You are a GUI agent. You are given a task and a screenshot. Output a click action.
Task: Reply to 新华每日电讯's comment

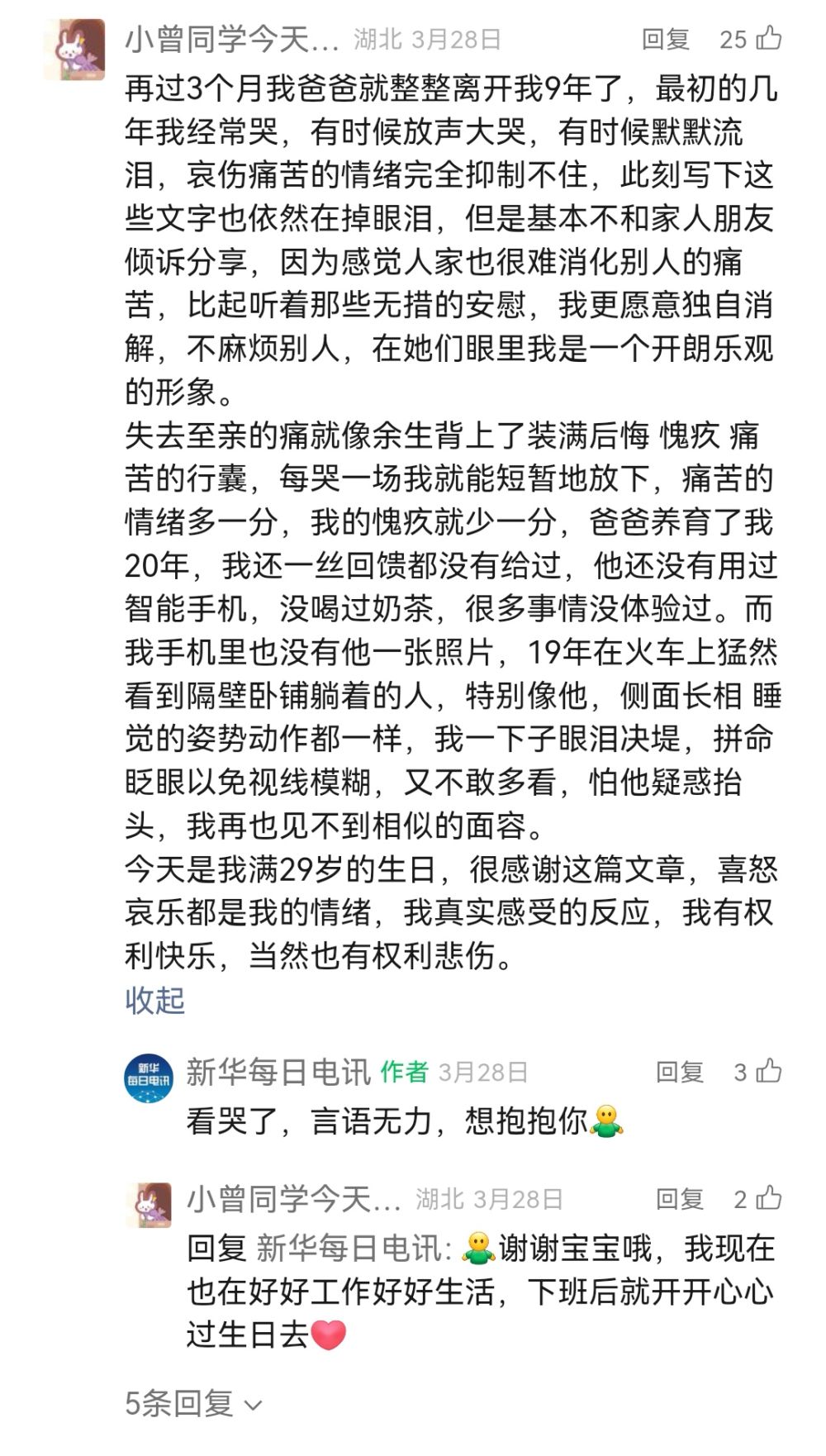[679, 1072]
